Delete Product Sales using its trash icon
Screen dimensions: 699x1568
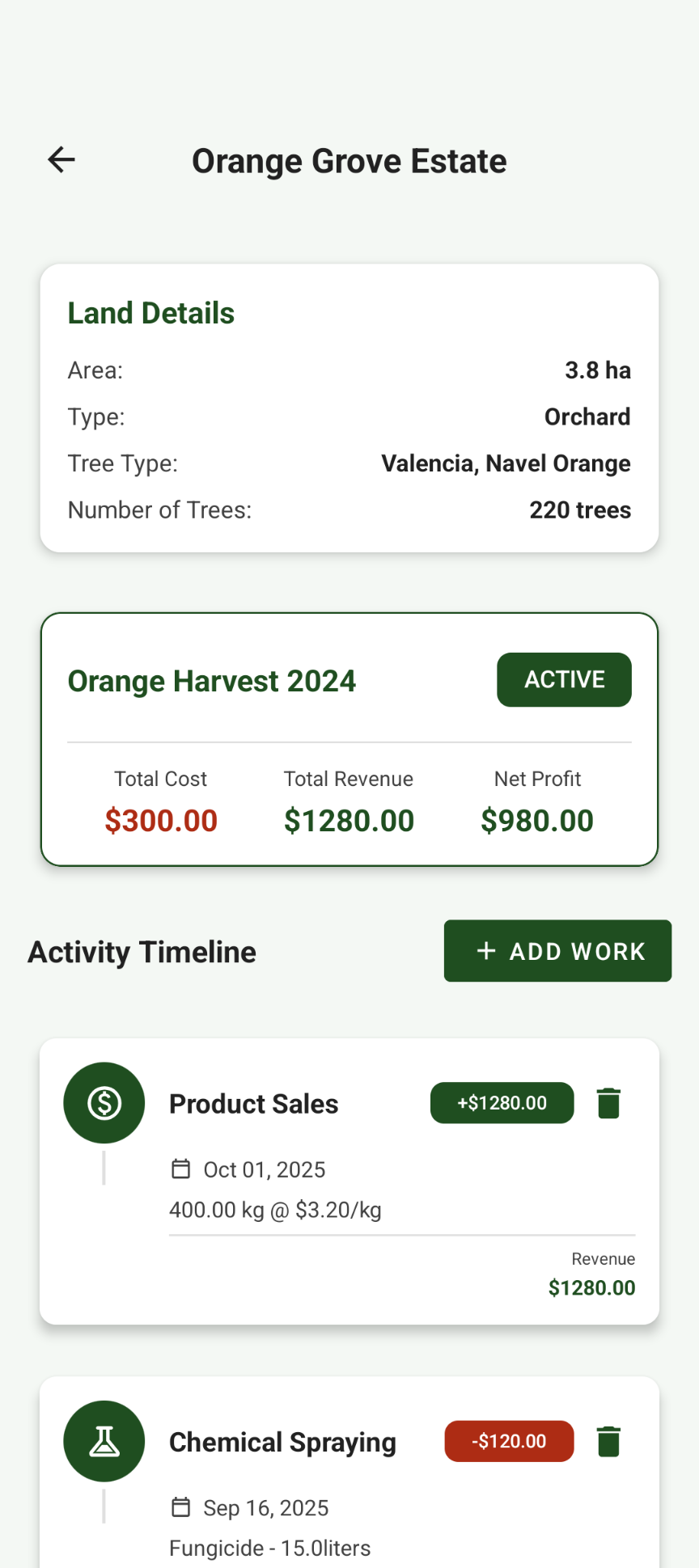click(608, 1102)
